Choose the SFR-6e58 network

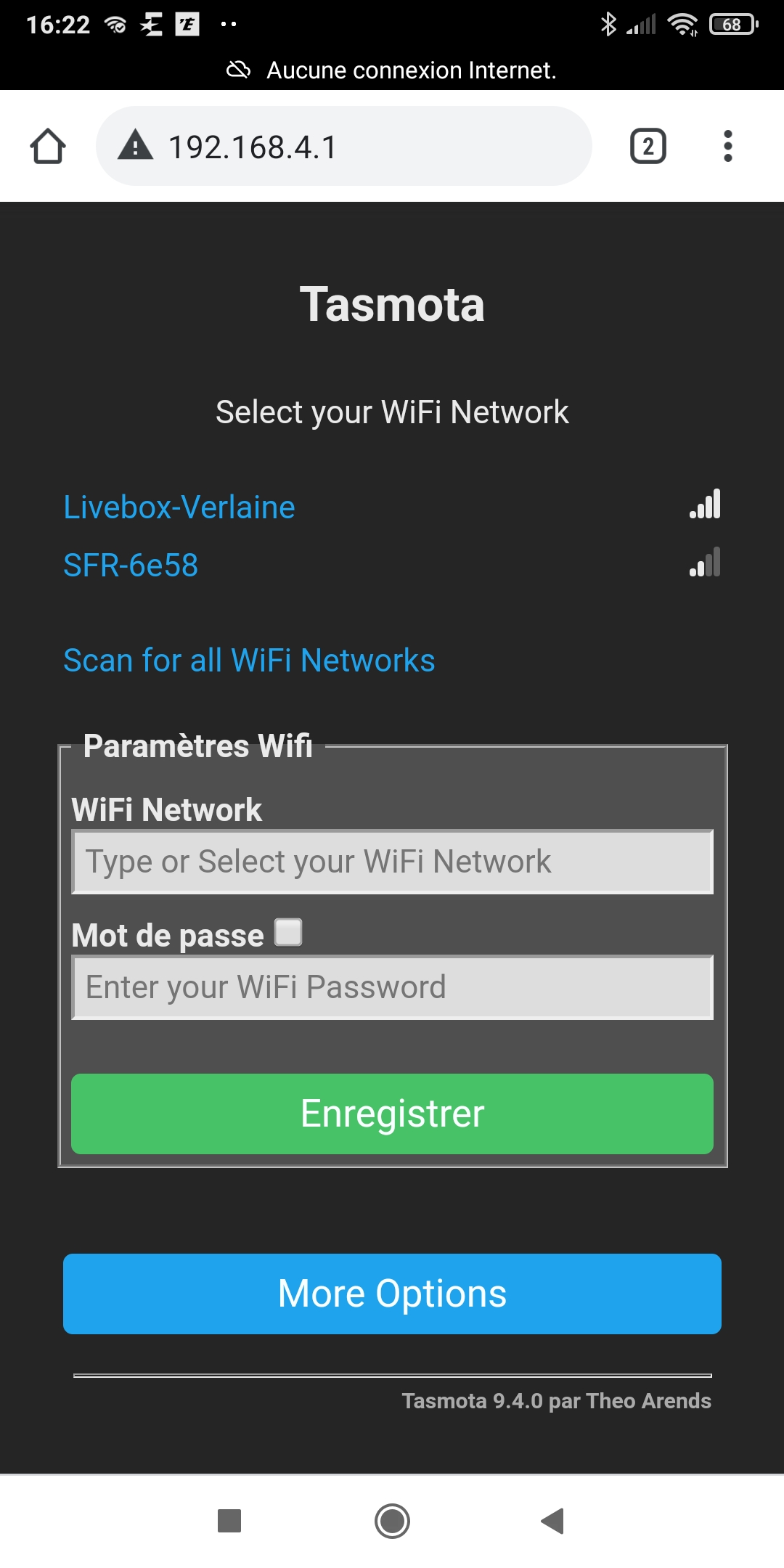(x=131, y=565)
